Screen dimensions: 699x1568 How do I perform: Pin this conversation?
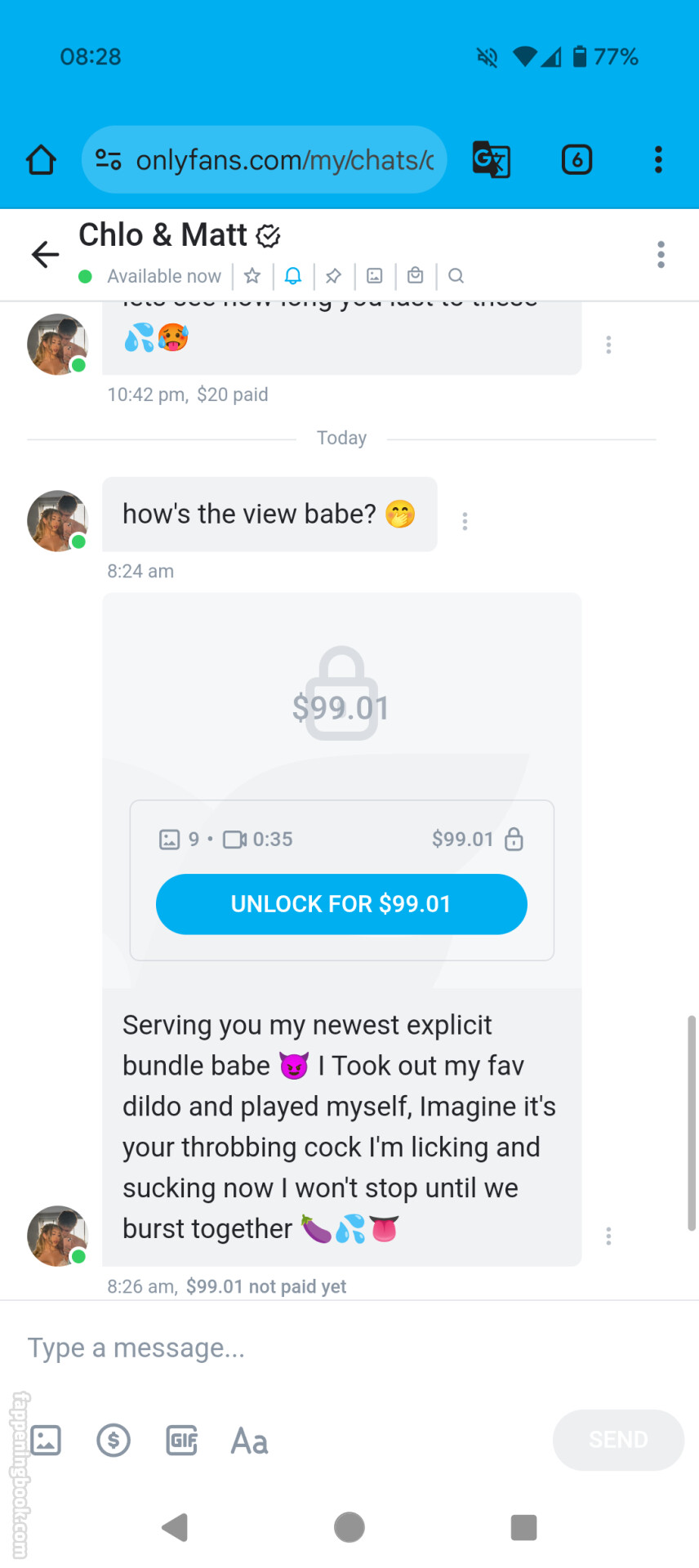coord(333,276)
